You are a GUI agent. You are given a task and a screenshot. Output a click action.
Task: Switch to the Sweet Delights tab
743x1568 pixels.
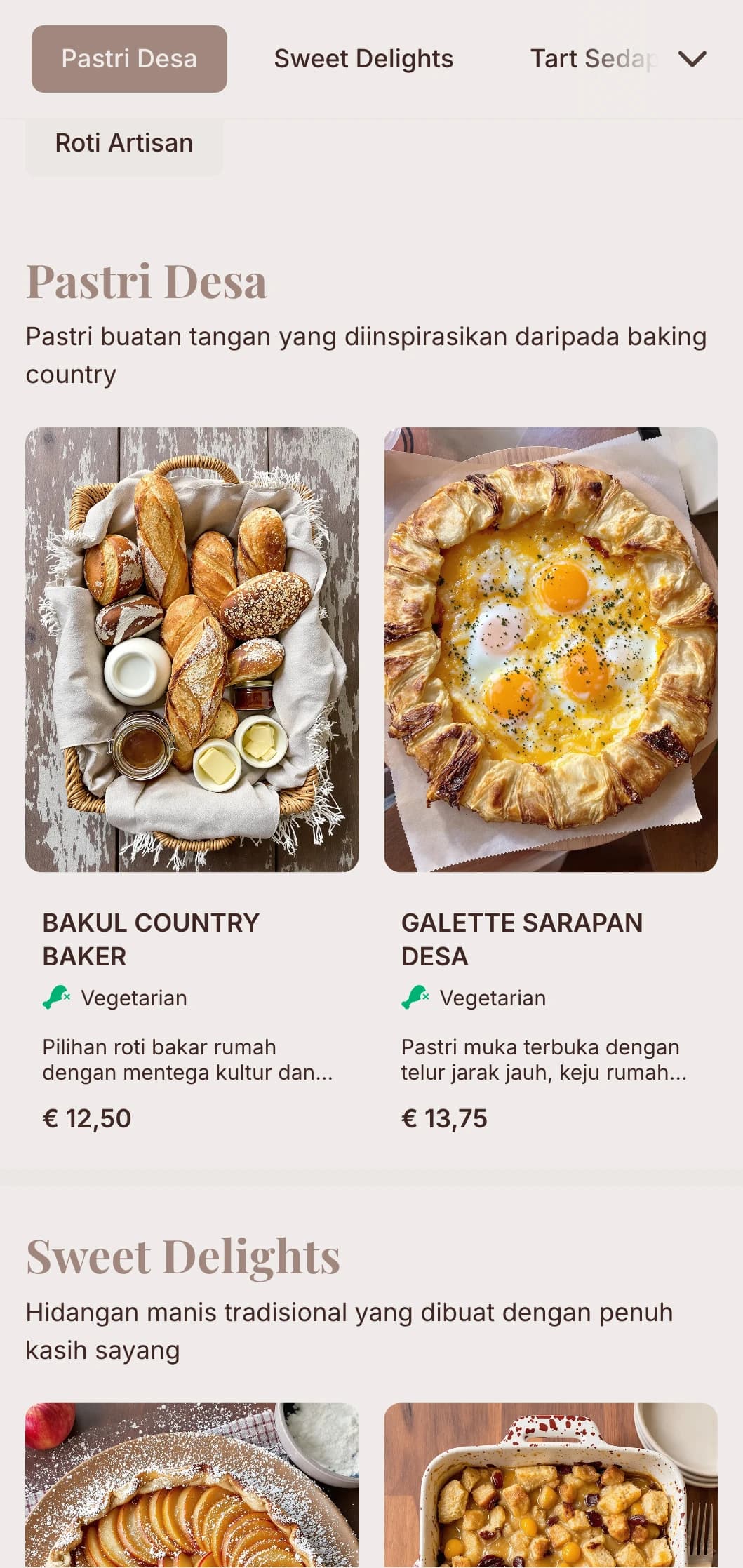(x=363, y=58)
